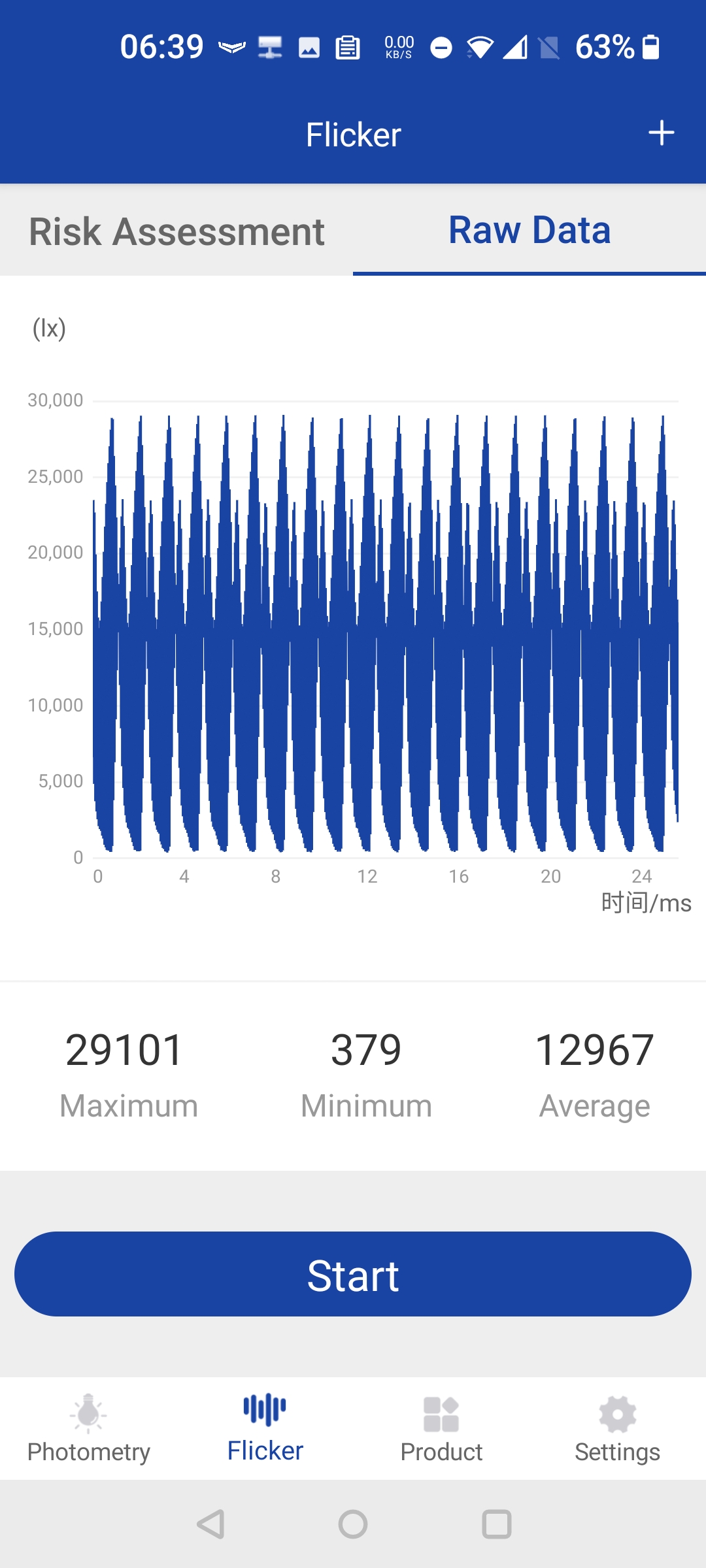Open the Settings tab
Screen dimensions: 706x1568
pyautogui.click(x=617, y=1429)
